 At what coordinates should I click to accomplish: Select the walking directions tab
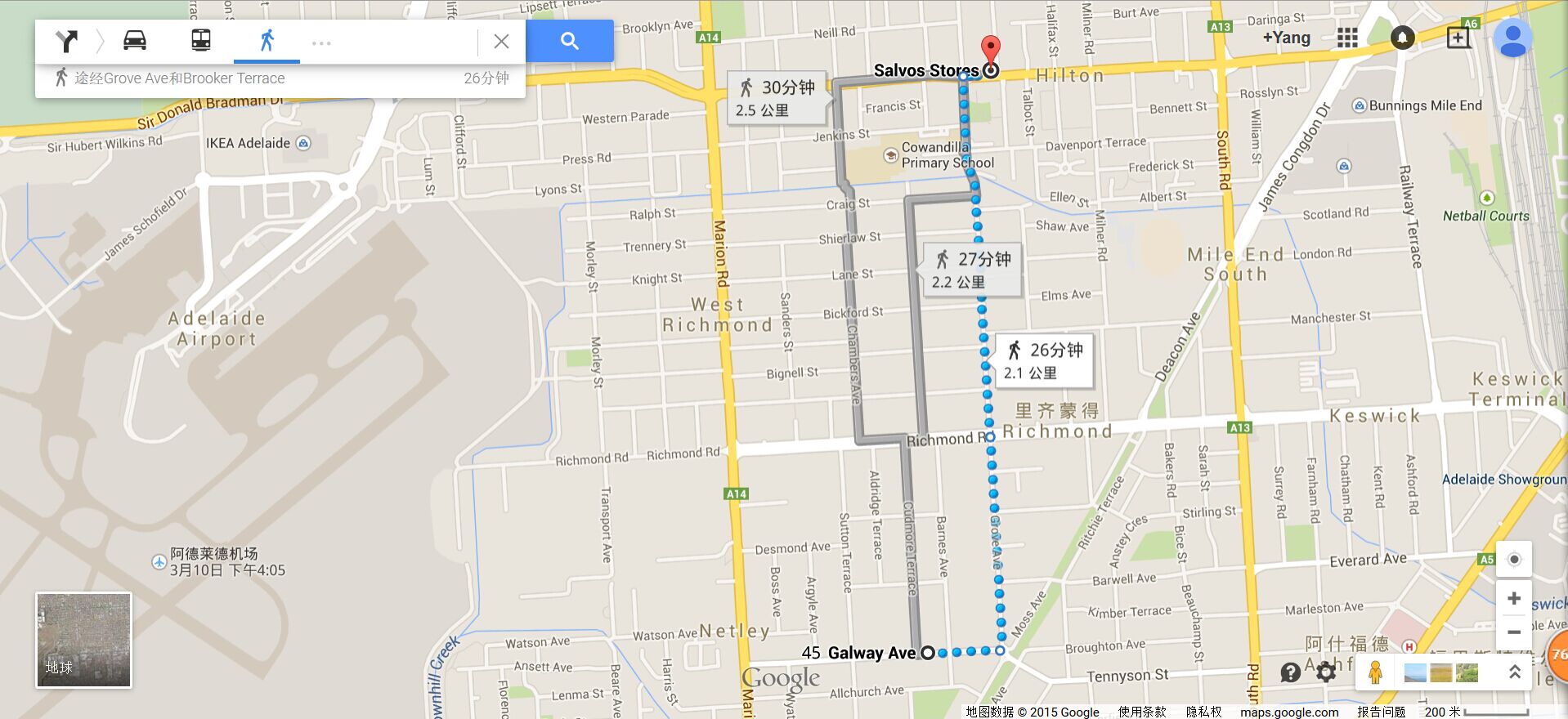267,40
